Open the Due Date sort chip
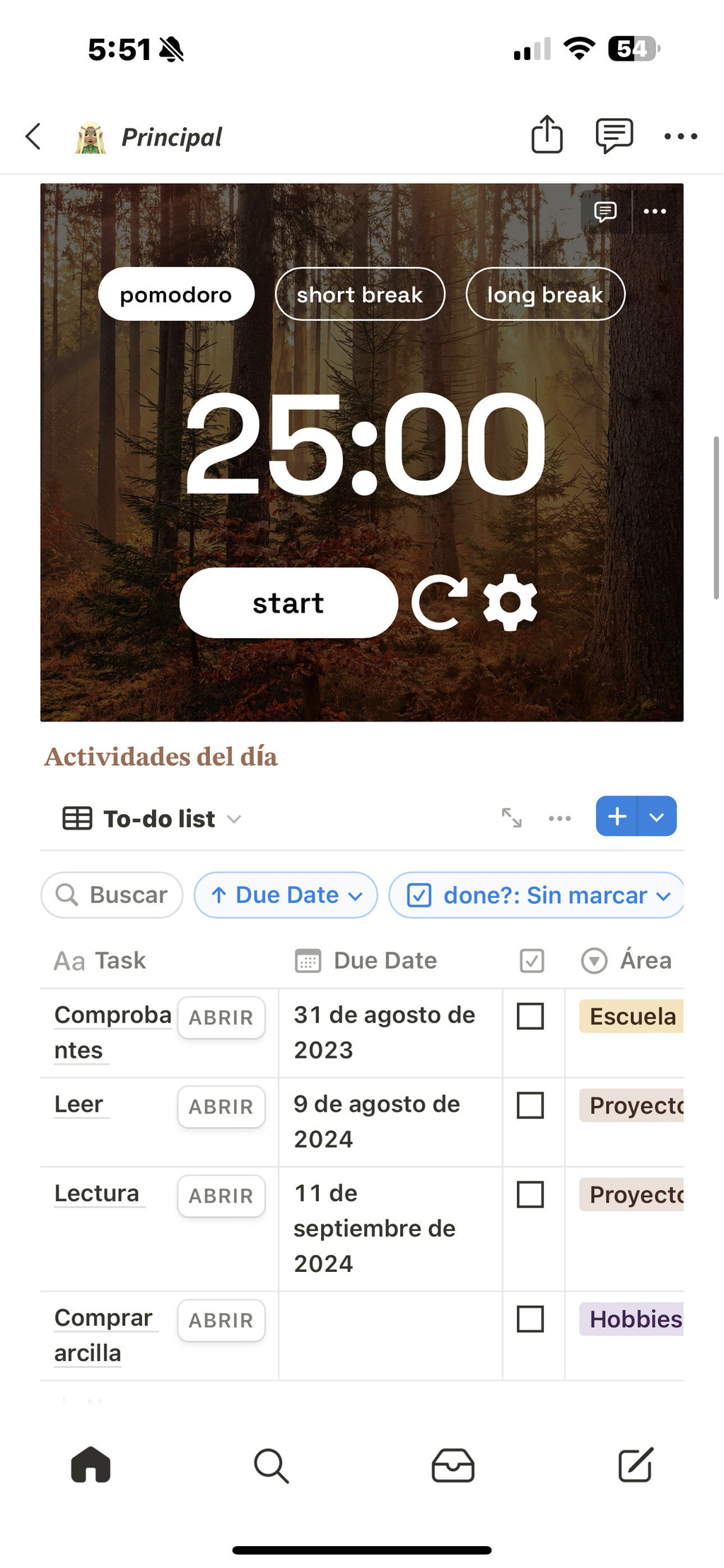Viewport: 724px width, 1568px height. (286, 895)
